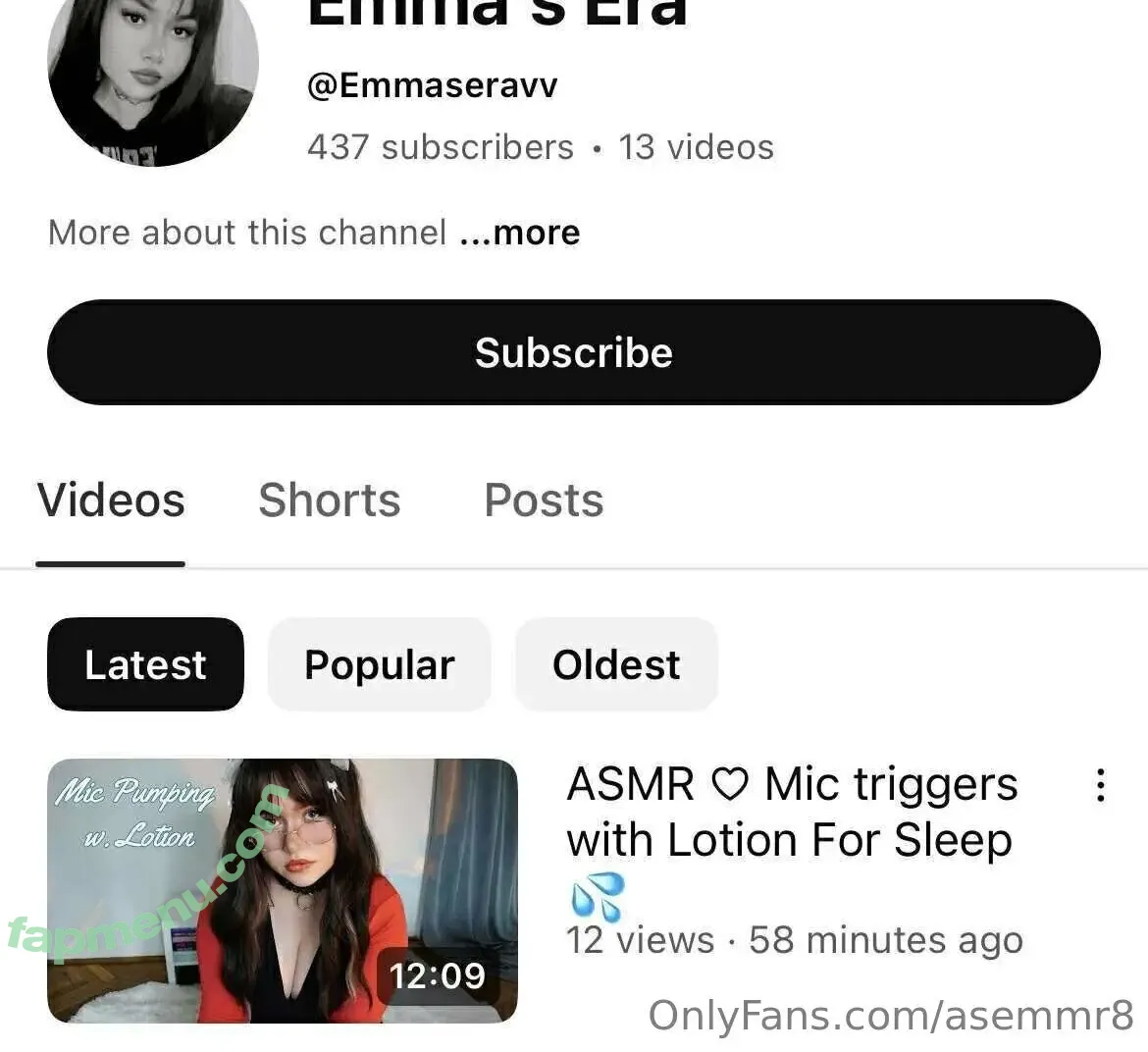1148x1052 pixels.
Task: Select the Latest filter chip
Action: [145, 664]
